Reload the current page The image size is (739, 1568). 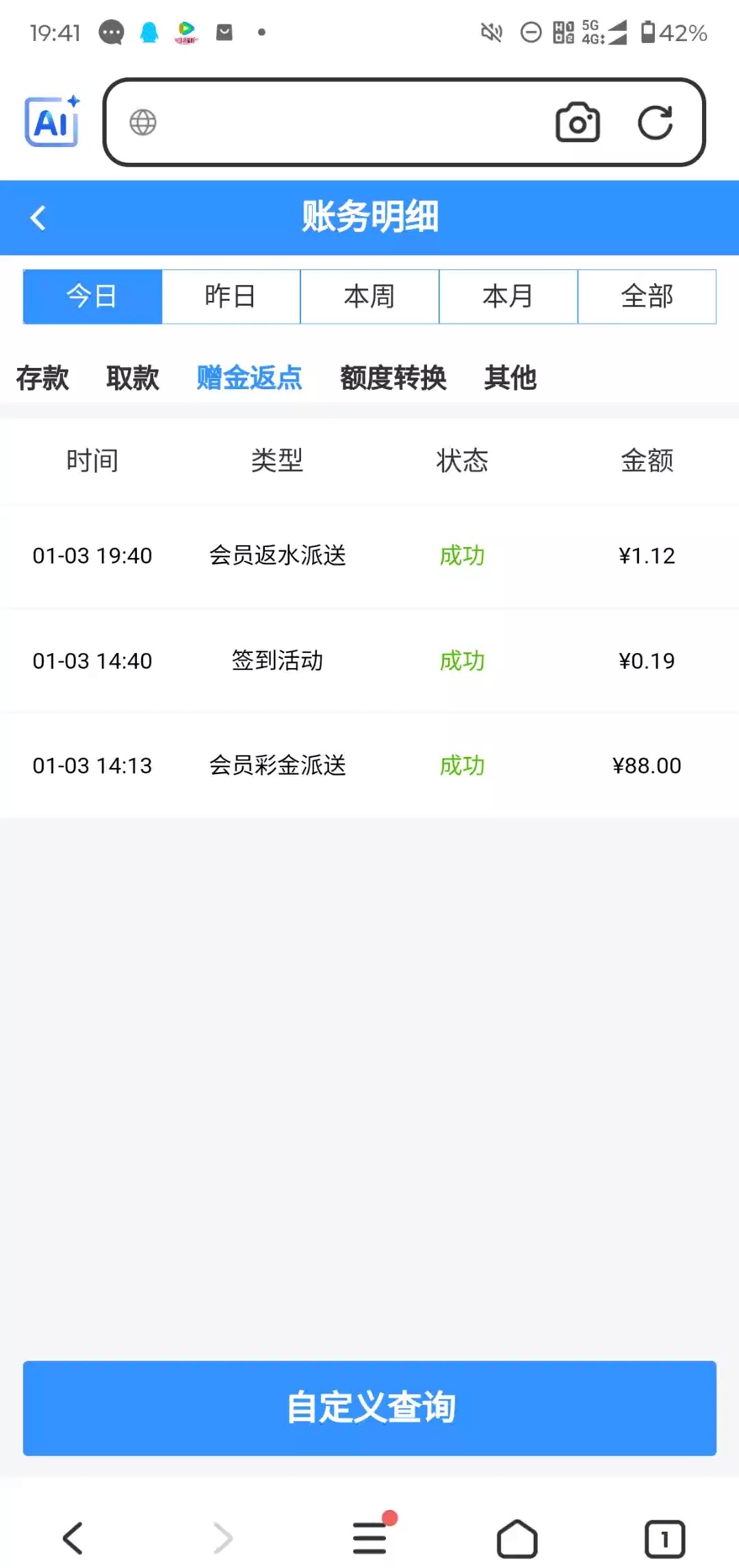(x=655, y=122)
